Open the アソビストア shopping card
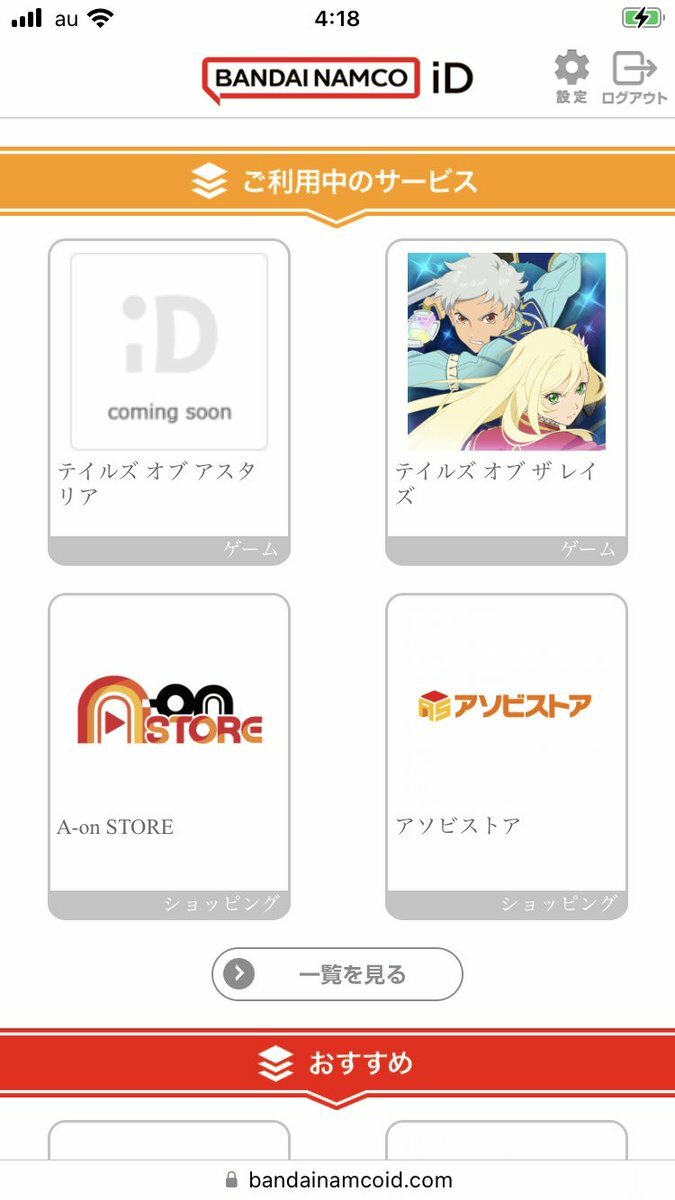 [x=506, y=755]
